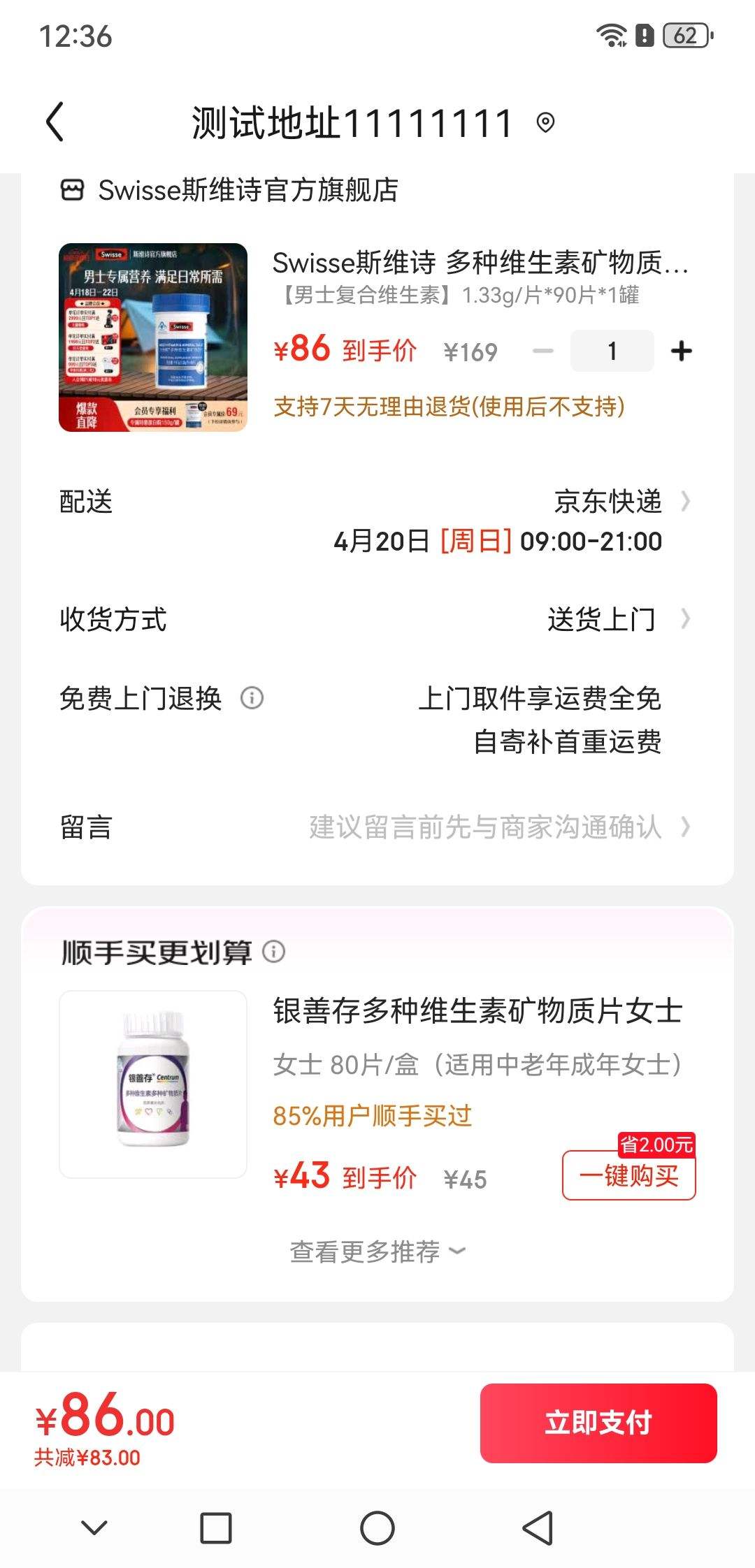755x1568 pixels.
Task: Tap the info icon beside 顺手买更划算
Action: click(274, 952)
